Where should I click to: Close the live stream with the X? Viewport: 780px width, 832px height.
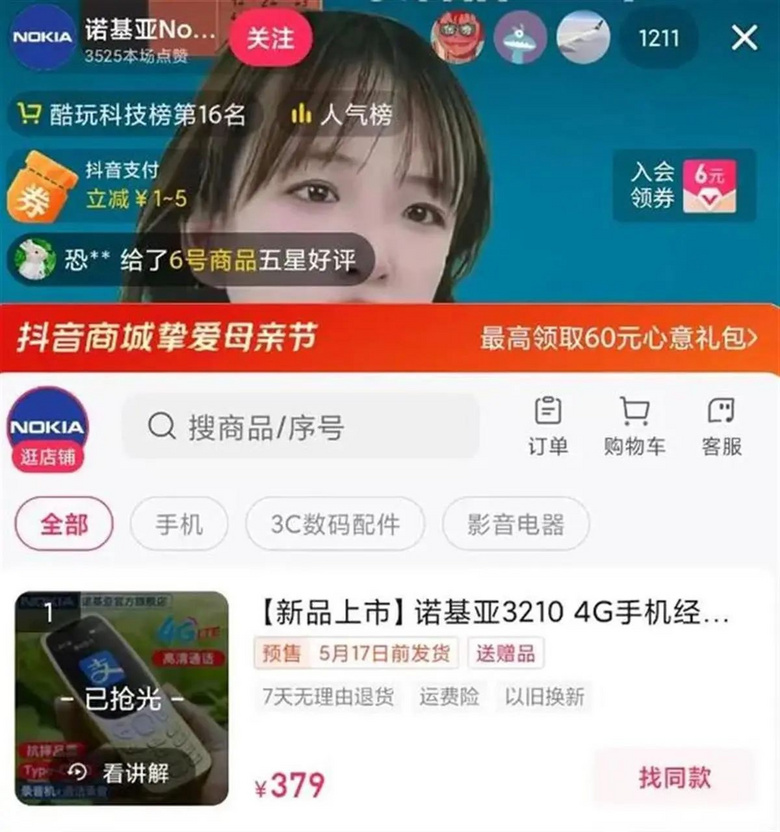click(745, 38)
